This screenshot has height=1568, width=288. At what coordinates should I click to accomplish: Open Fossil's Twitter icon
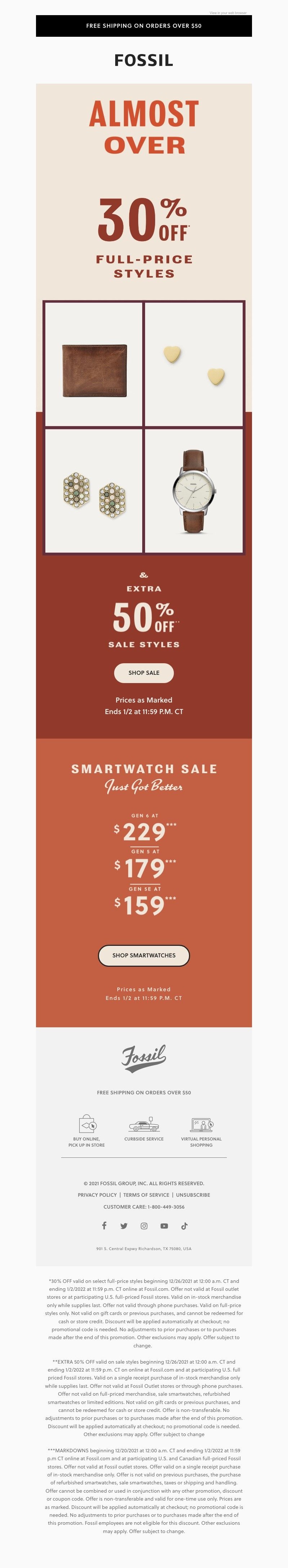pos(124,1226)
